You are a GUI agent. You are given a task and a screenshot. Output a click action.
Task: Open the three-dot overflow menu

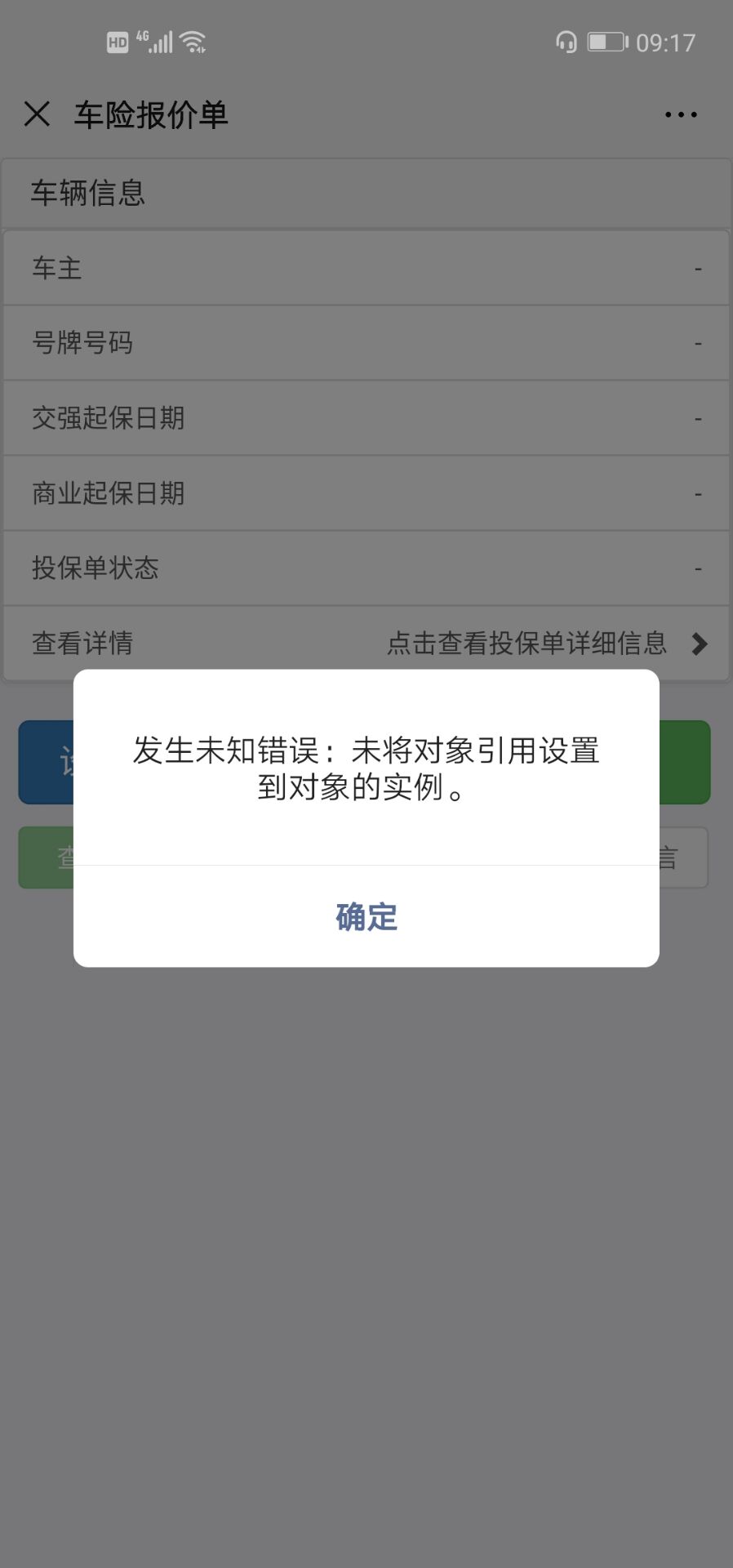680,114
